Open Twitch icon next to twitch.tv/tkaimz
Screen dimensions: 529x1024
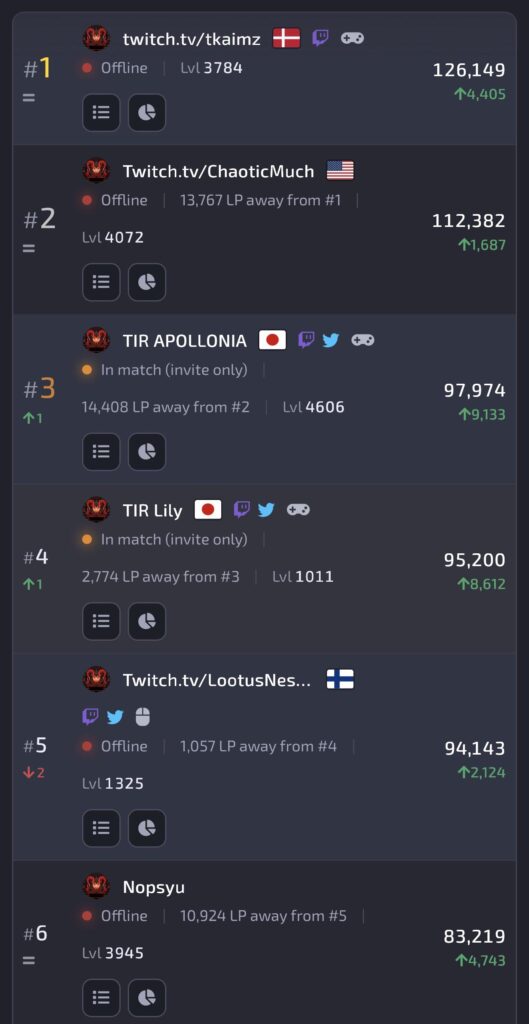click(x=320, y=38)
